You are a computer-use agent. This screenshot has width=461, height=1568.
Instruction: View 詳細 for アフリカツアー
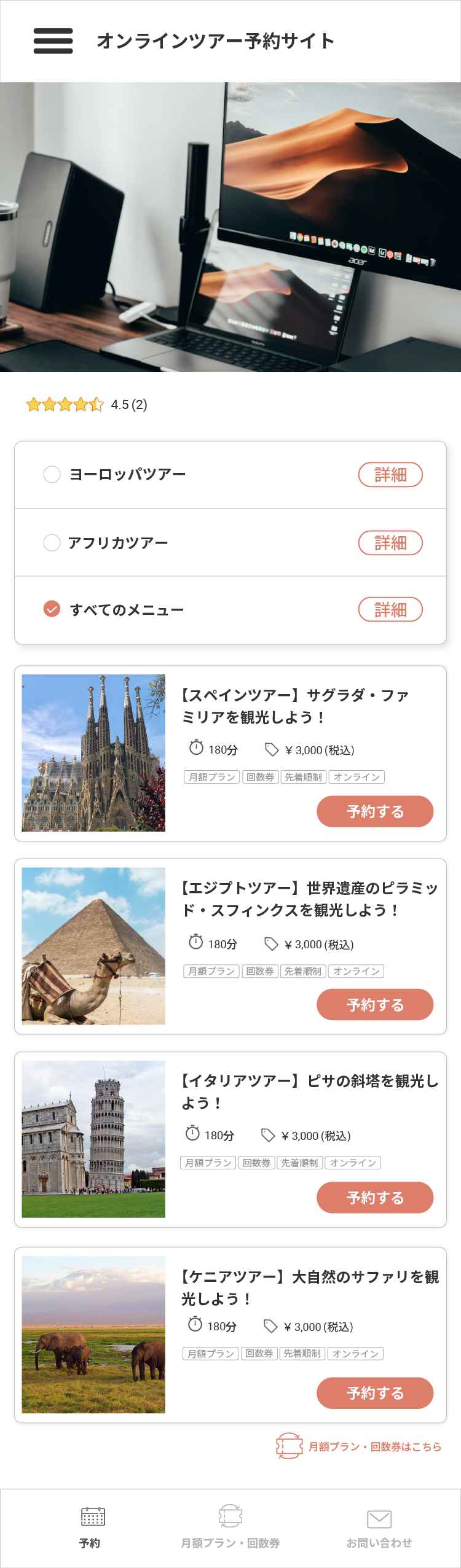[390, 543]
